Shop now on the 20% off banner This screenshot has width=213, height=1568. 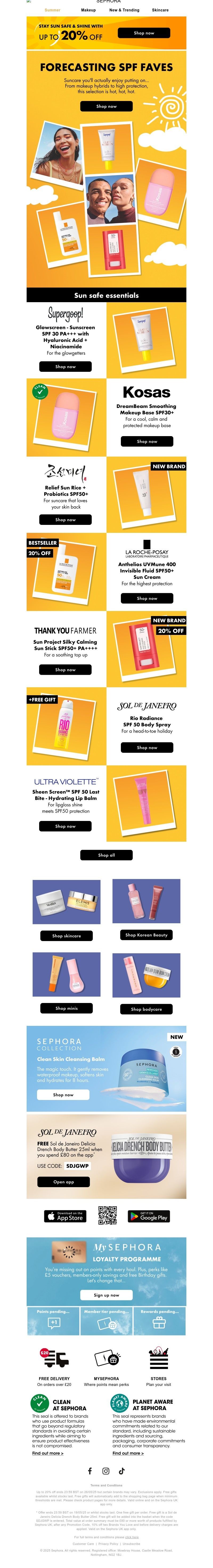[x=144, y=33]
